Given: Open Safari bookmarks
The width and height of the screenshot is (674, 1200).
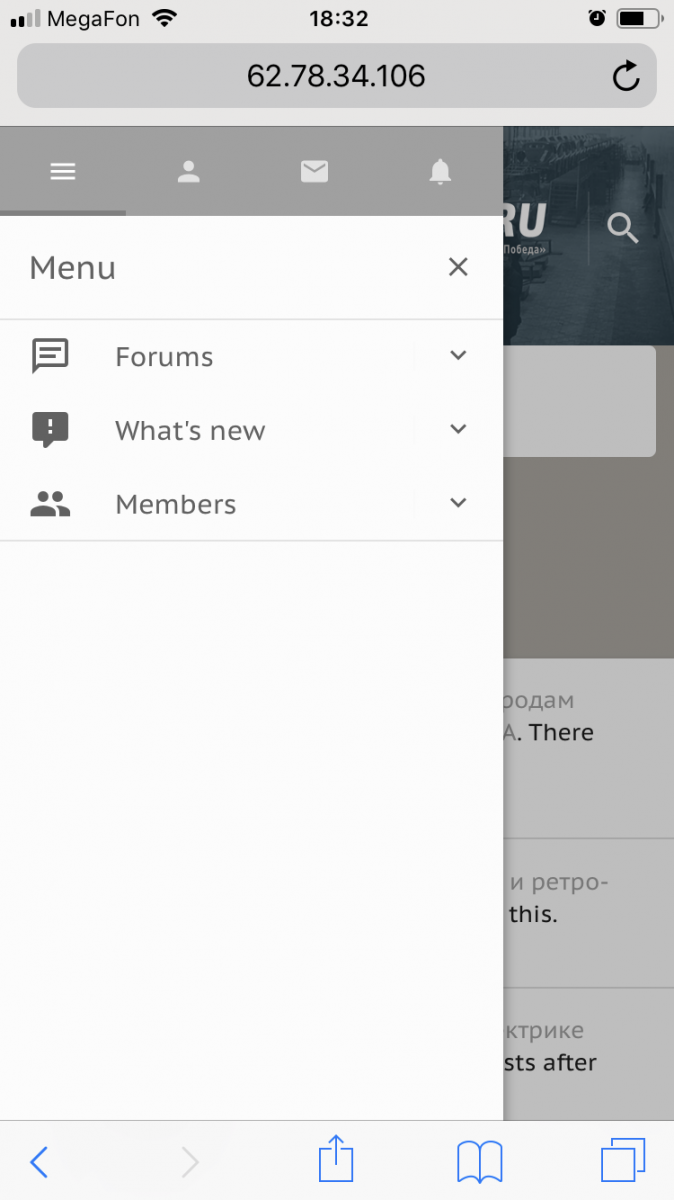Looking at the screenshot, I should click(479, 1162).
